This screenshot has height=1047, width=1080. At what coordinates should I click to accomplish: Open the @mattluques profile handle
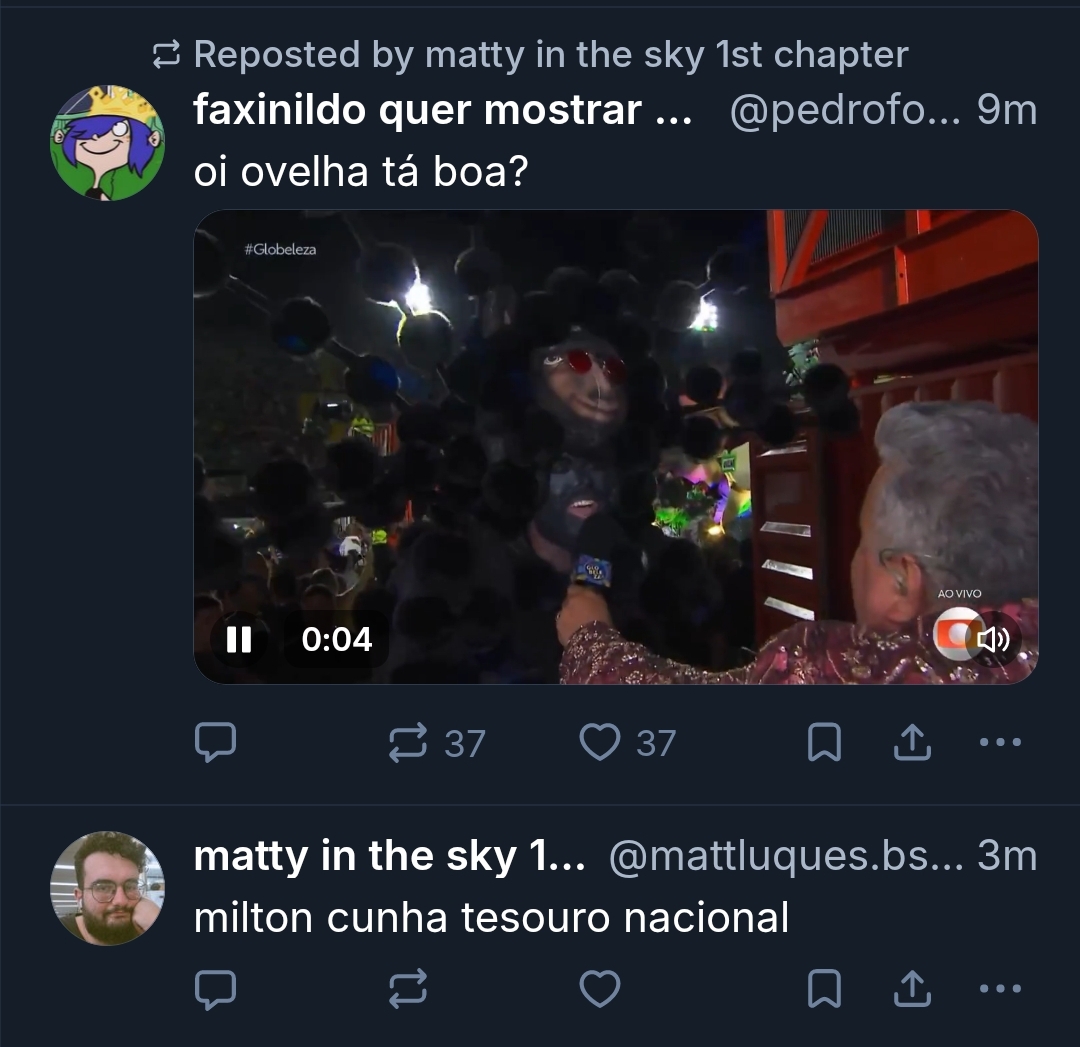point(785,857)
